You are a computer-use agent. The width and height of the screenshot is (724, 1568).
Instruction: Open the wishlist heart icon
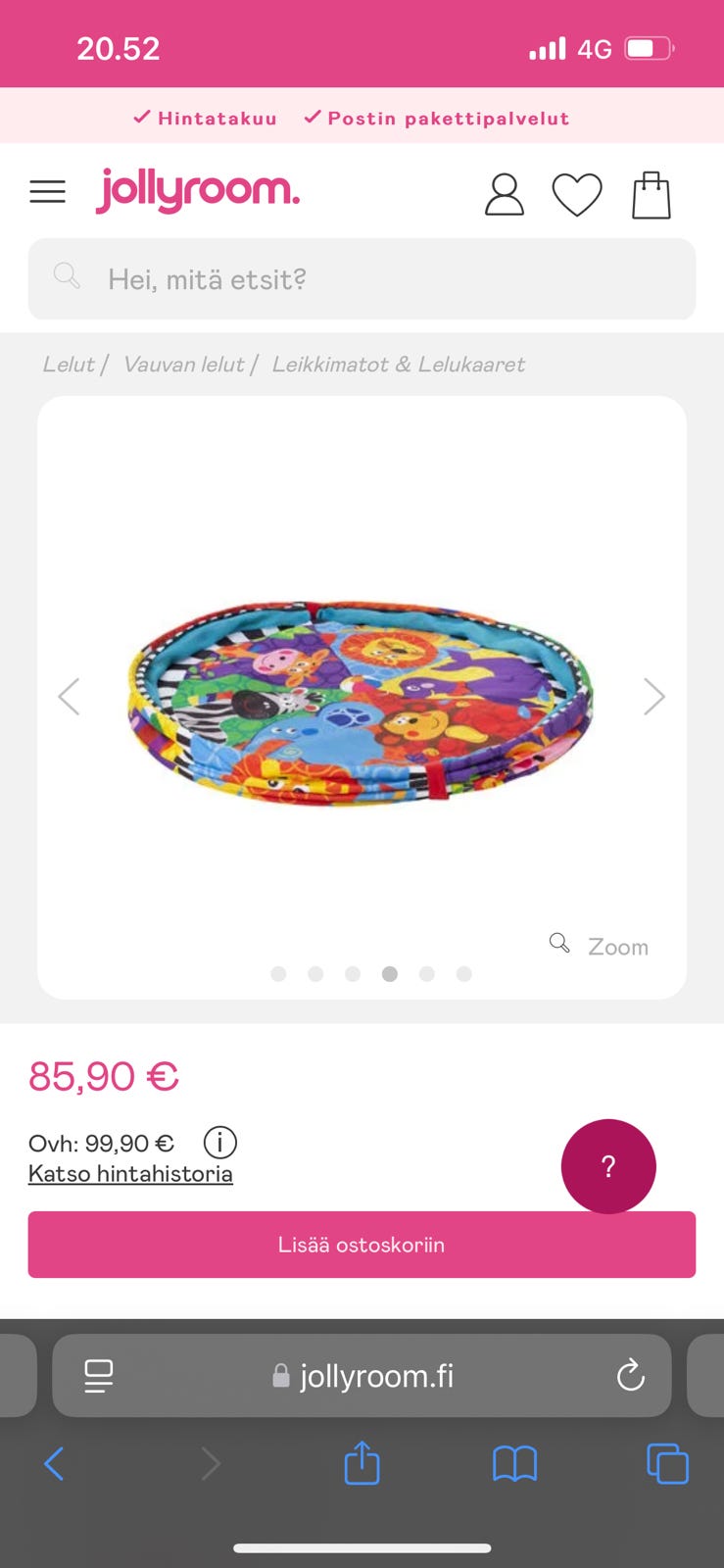[x=576, y=194]
